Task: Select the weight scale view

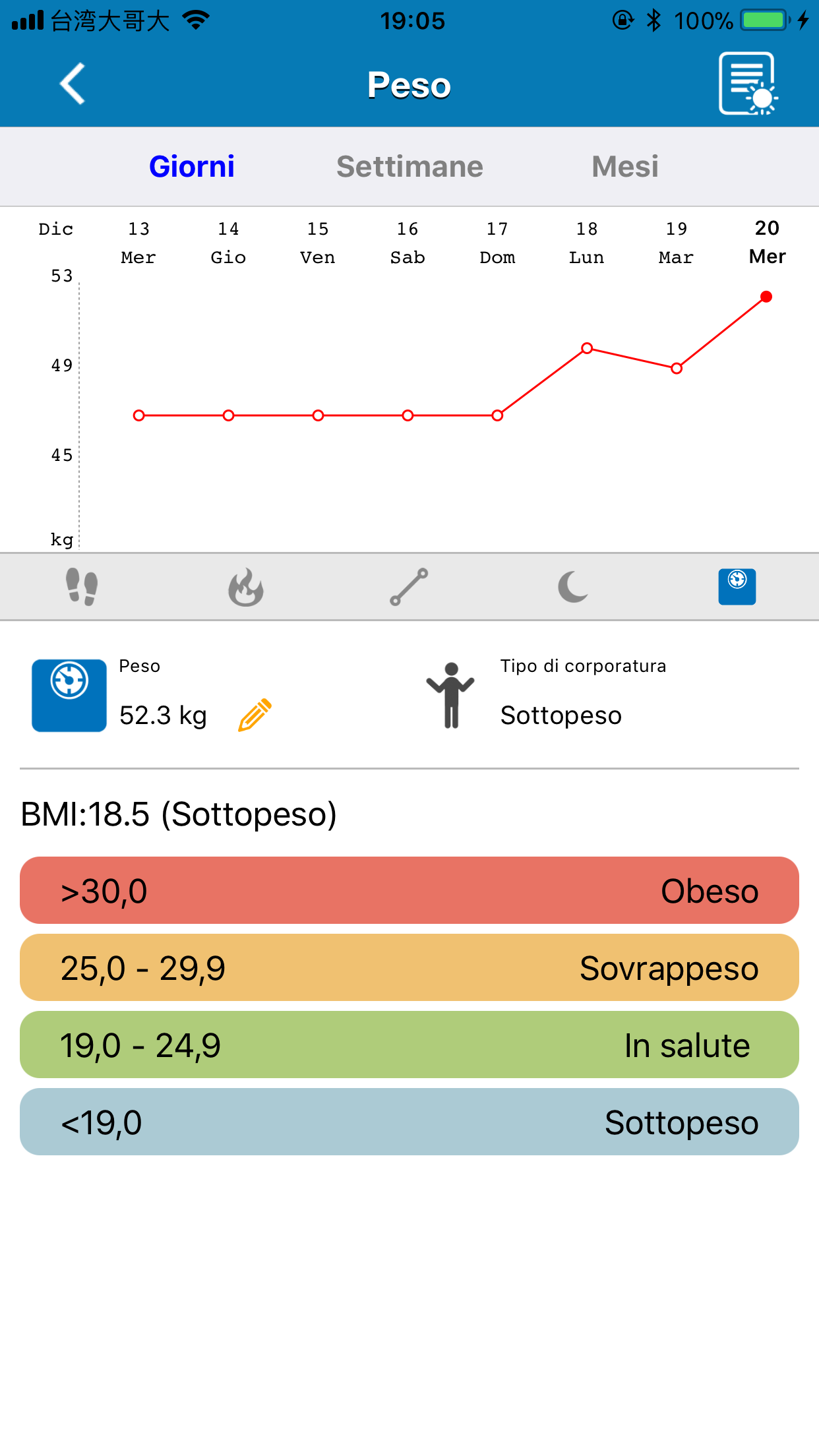Action: 737,587
